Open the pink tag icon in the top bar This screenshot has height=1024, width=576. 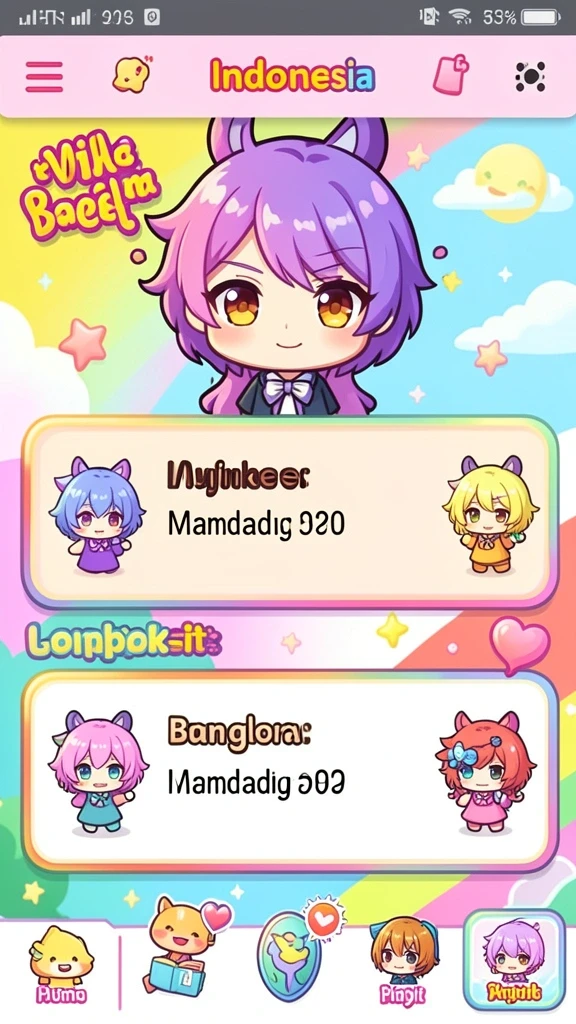tap(451, 75)
